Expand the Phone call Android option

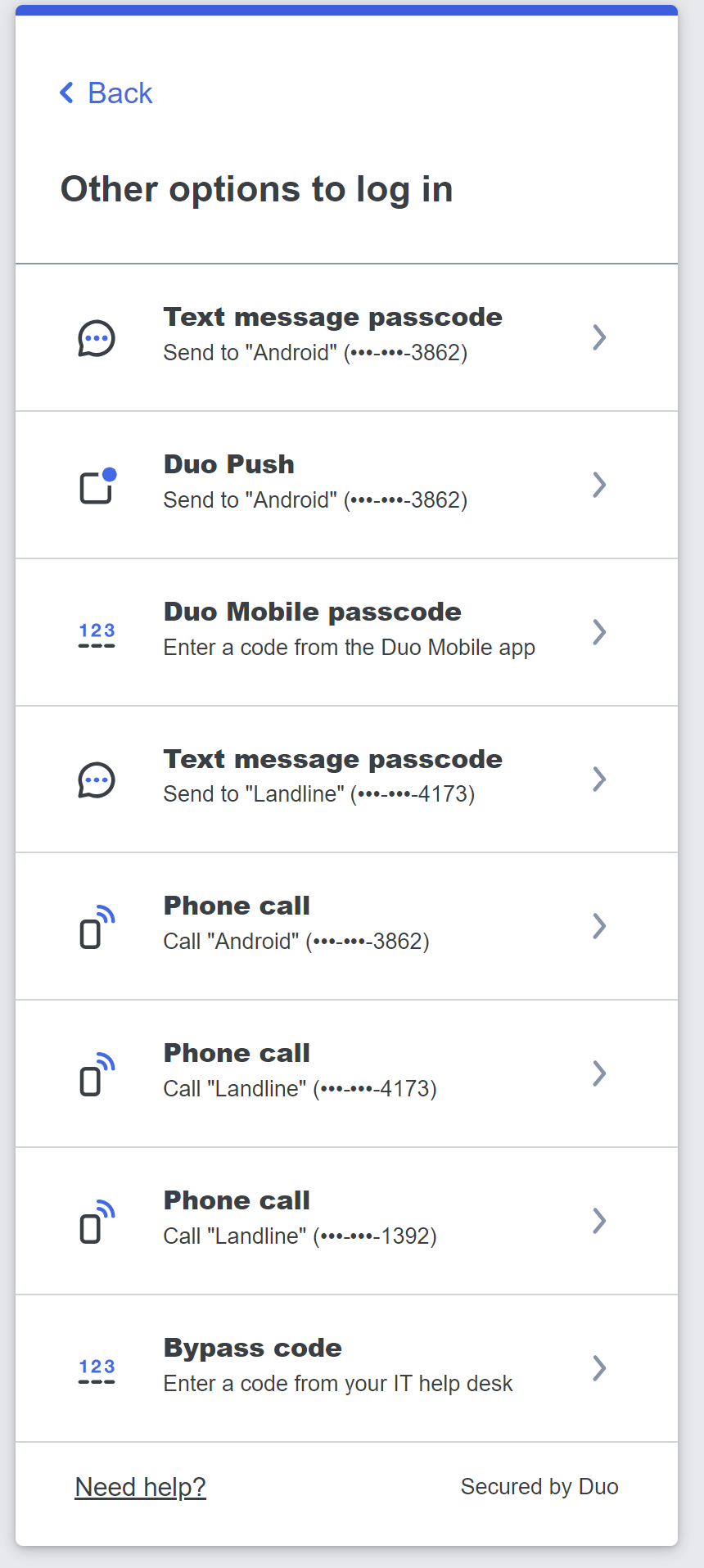pyautogui.click(x=599, y=925)
